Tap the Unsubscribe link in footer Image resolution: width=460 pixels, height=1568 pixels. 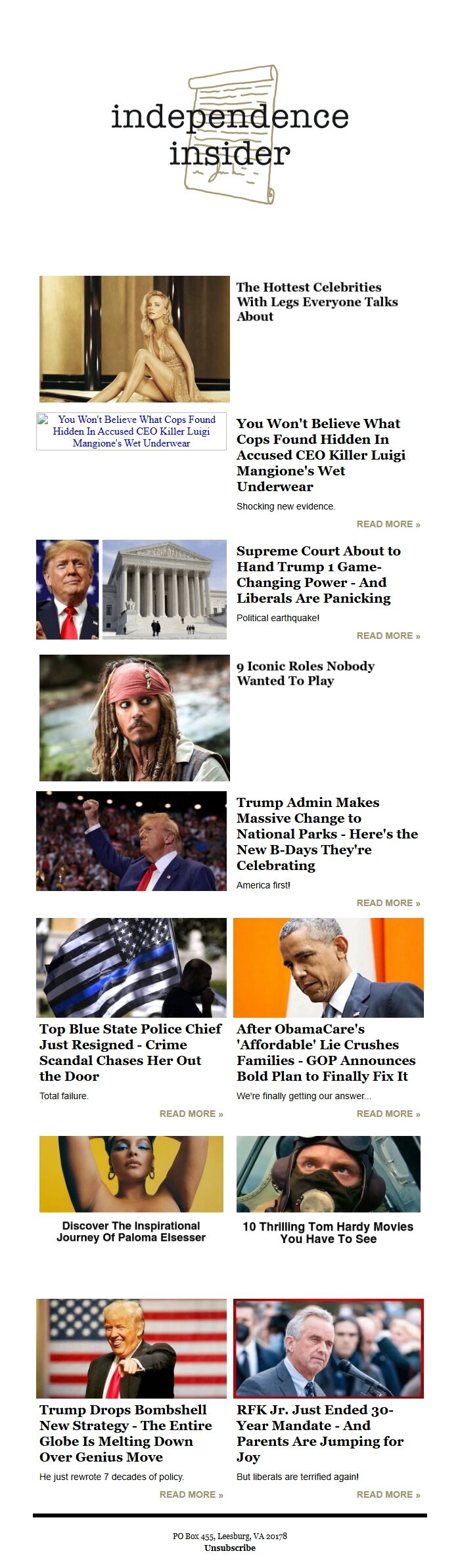[x=230, y=1548]
